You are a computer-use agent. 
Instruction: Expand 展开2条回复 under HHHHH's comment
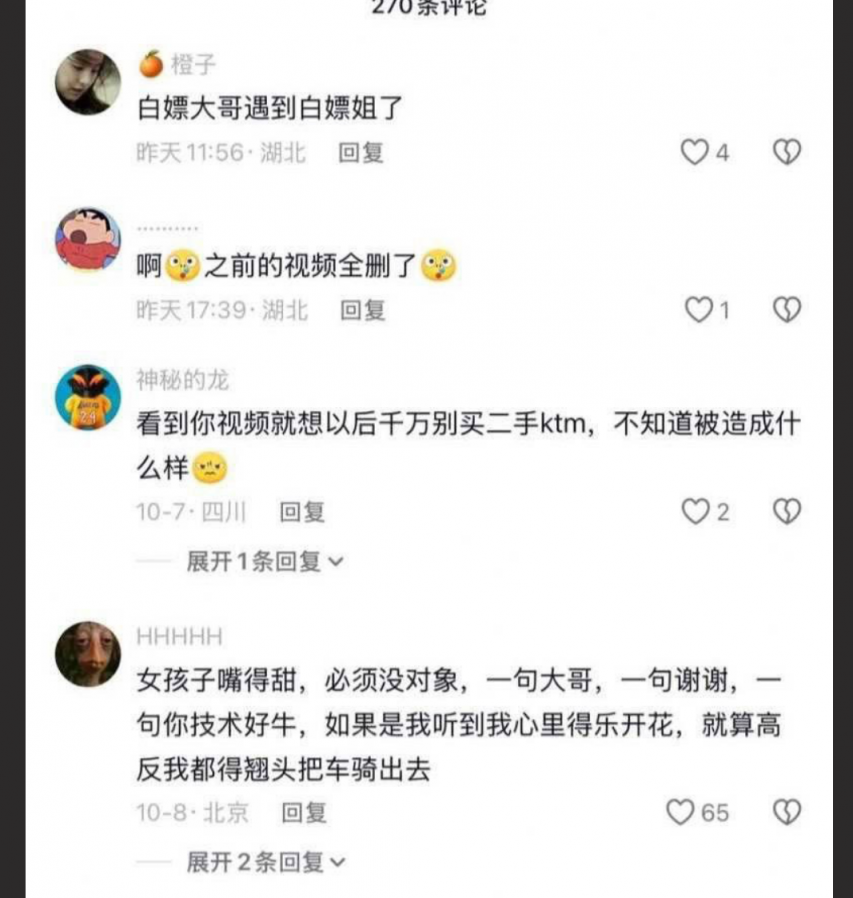point(264,861)
